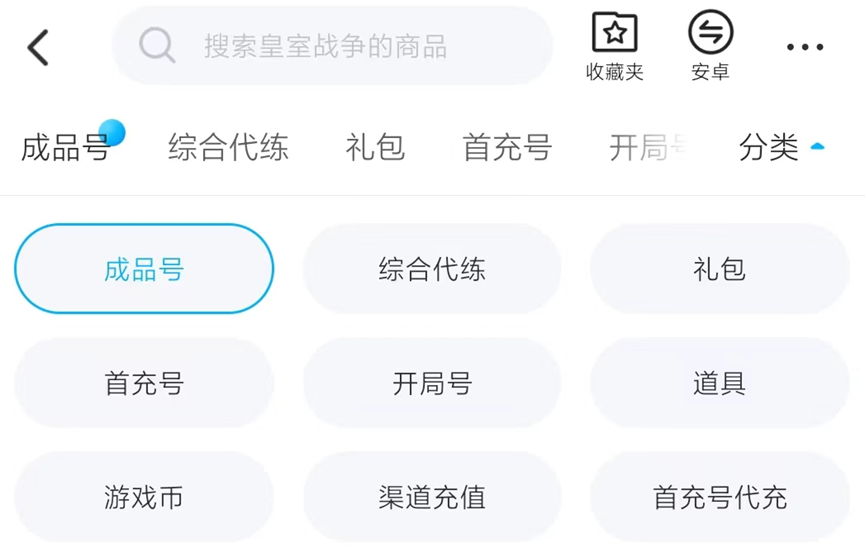The height and width of the screenshot is (548, 865).
Task: Switch platform via the 安卓 icon
Action: pos(710,46)
